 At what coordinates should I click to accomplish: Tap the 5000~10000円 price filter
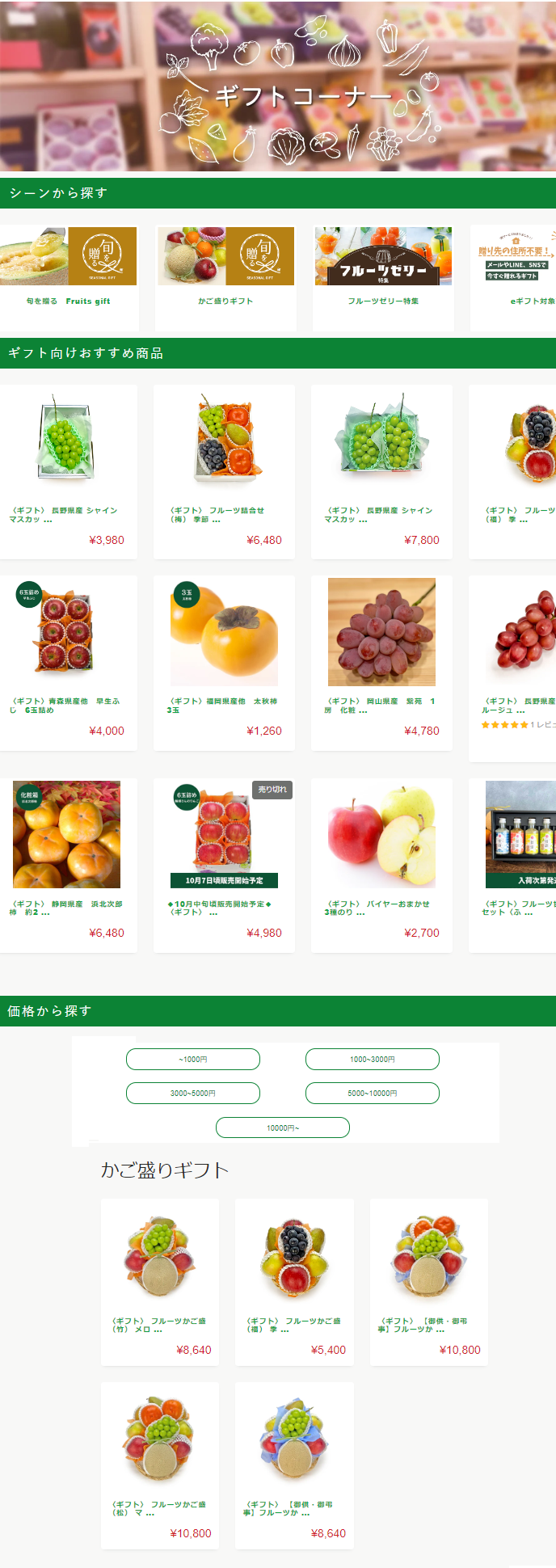click(373, 1093)
